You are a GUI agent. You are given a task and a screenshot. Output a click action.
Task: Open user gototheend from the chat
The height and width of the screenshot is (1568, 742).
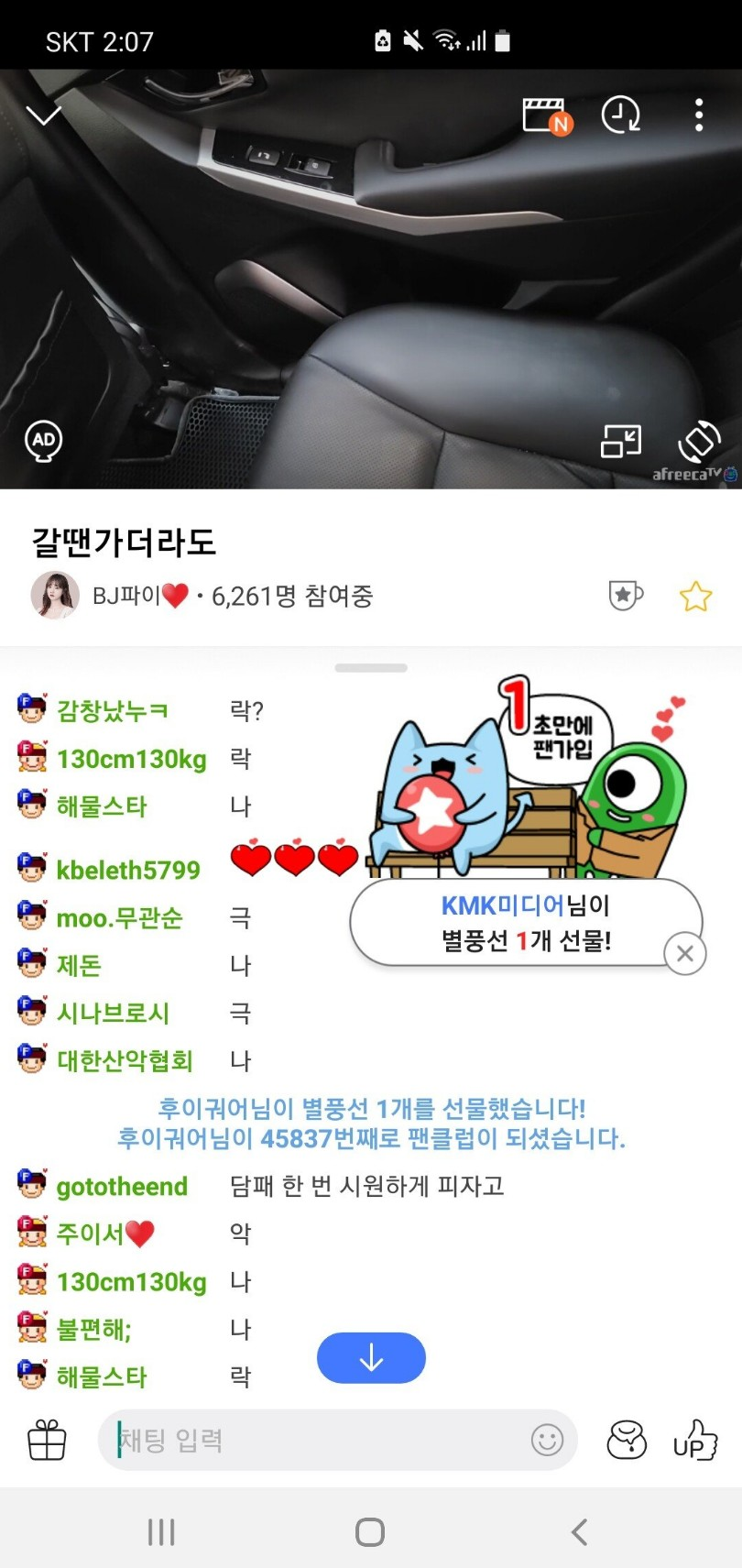[x=121, y=1187]
